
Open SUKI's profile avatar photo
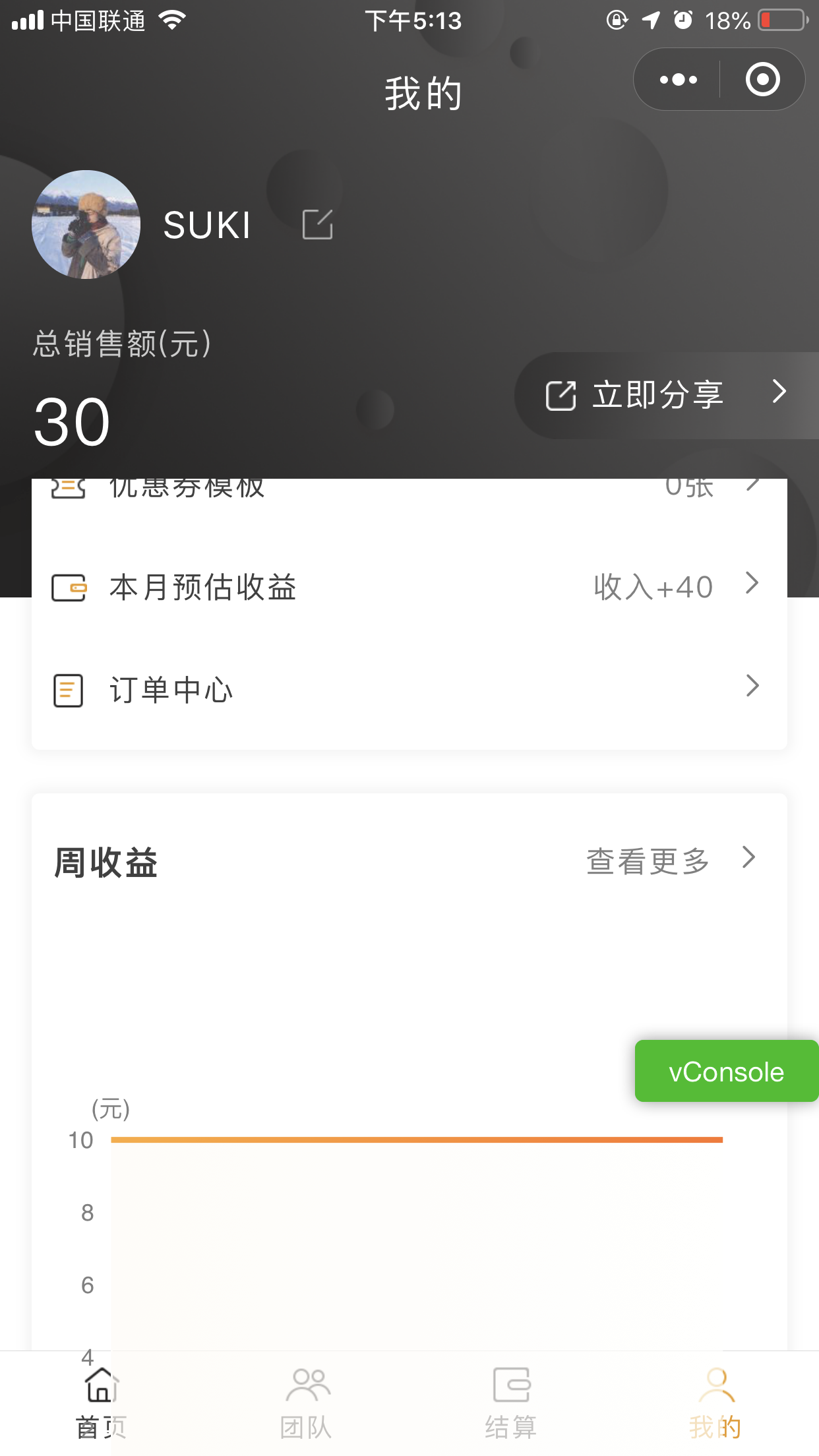click(x=86, y=224)
